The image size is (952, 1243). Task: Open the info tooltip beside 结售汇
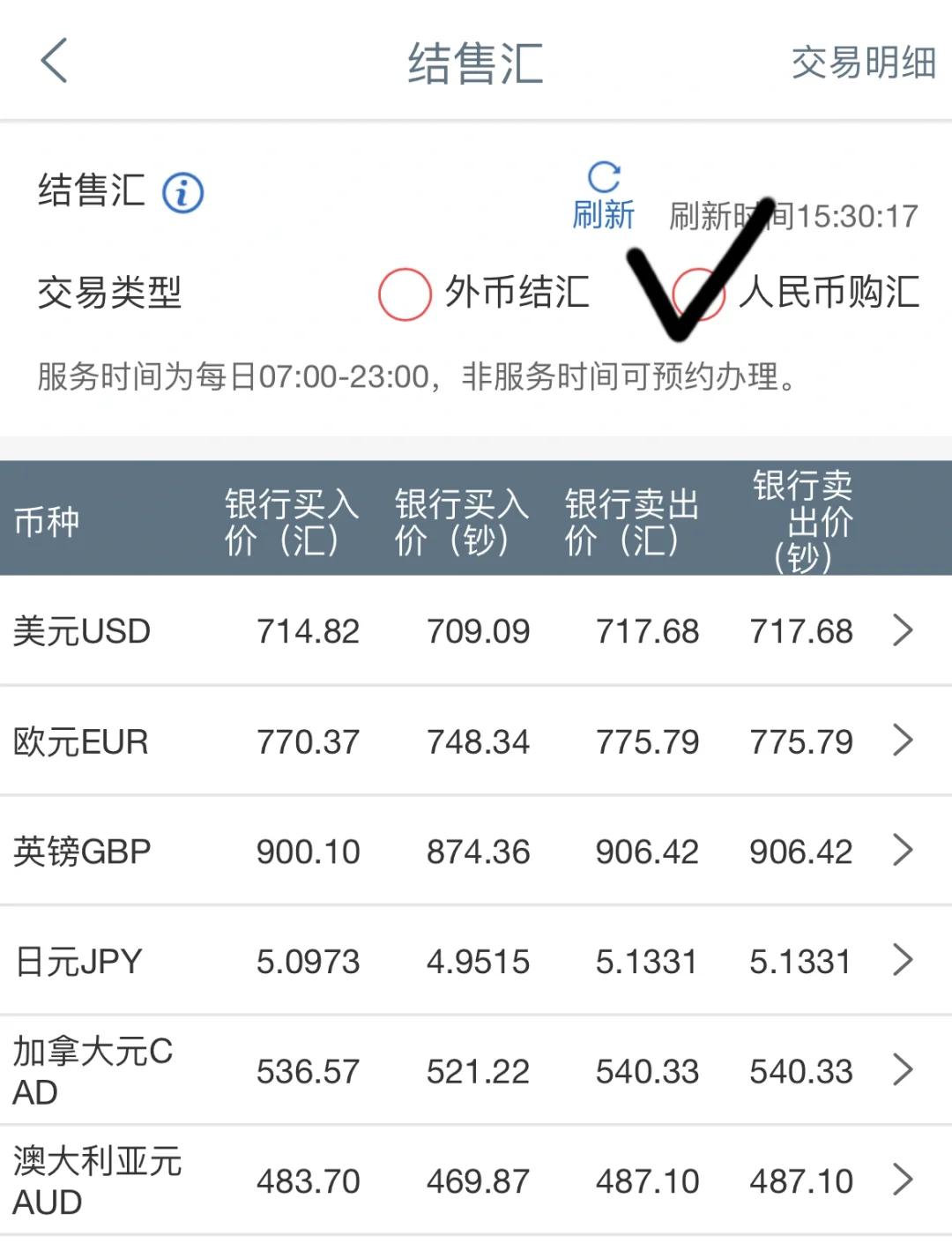click(182, 191)
